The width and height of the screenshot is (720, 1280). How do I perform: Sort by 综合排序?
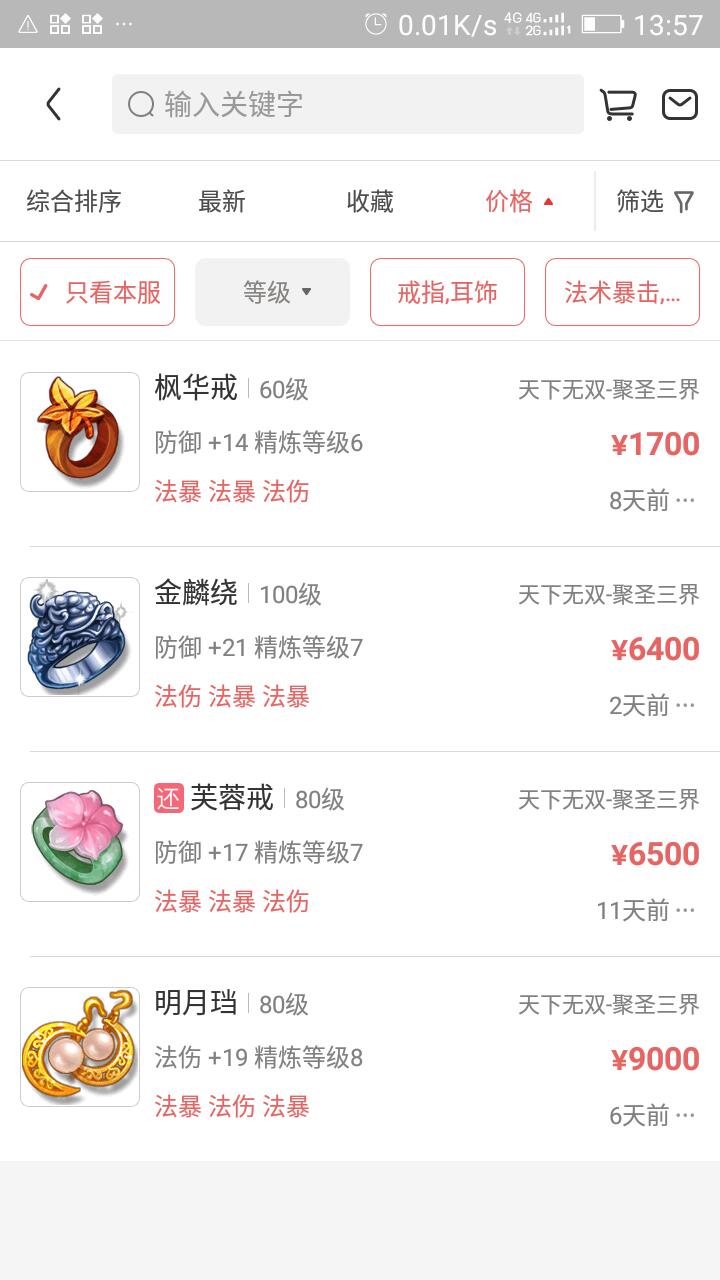(74, 202)
